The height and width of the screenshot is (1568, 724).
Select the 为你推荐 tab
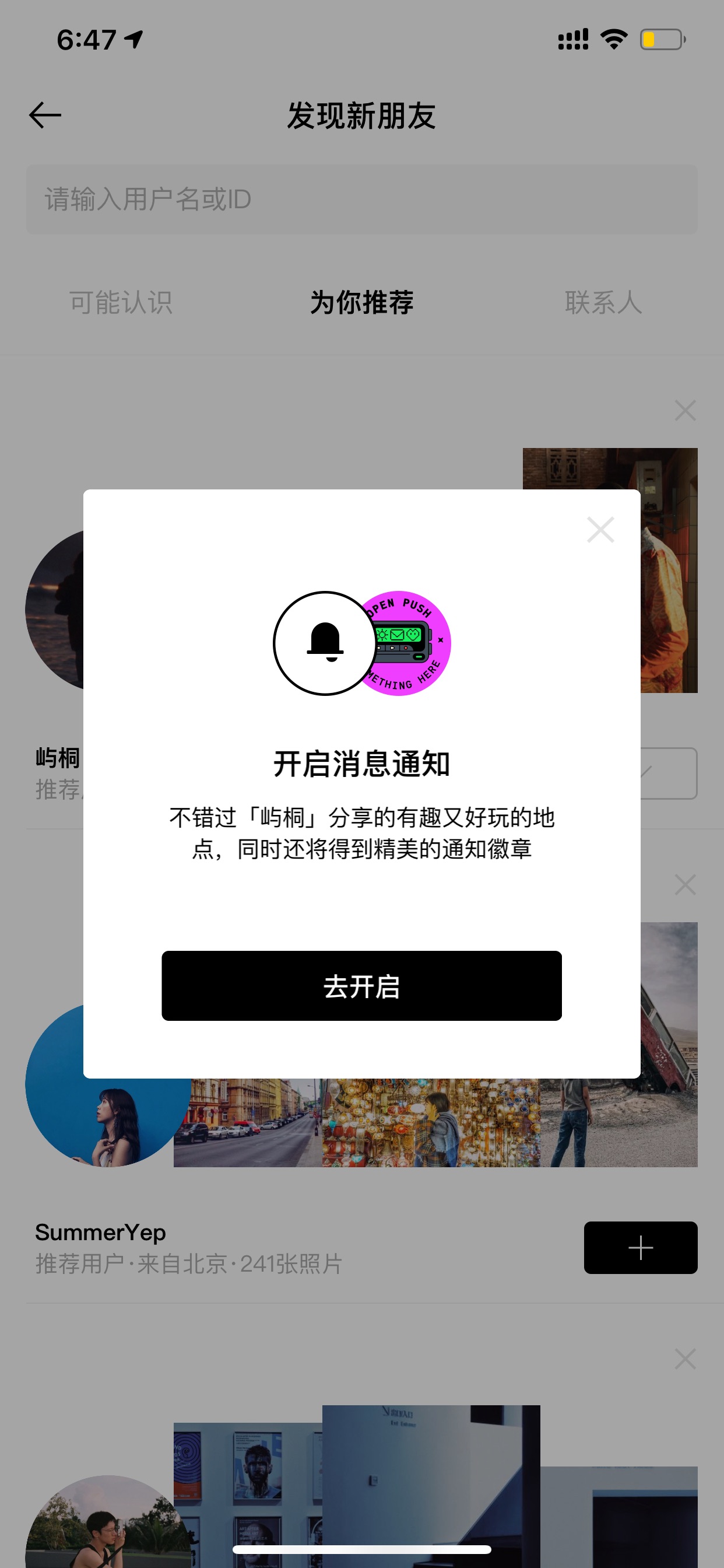pos(361,303)
